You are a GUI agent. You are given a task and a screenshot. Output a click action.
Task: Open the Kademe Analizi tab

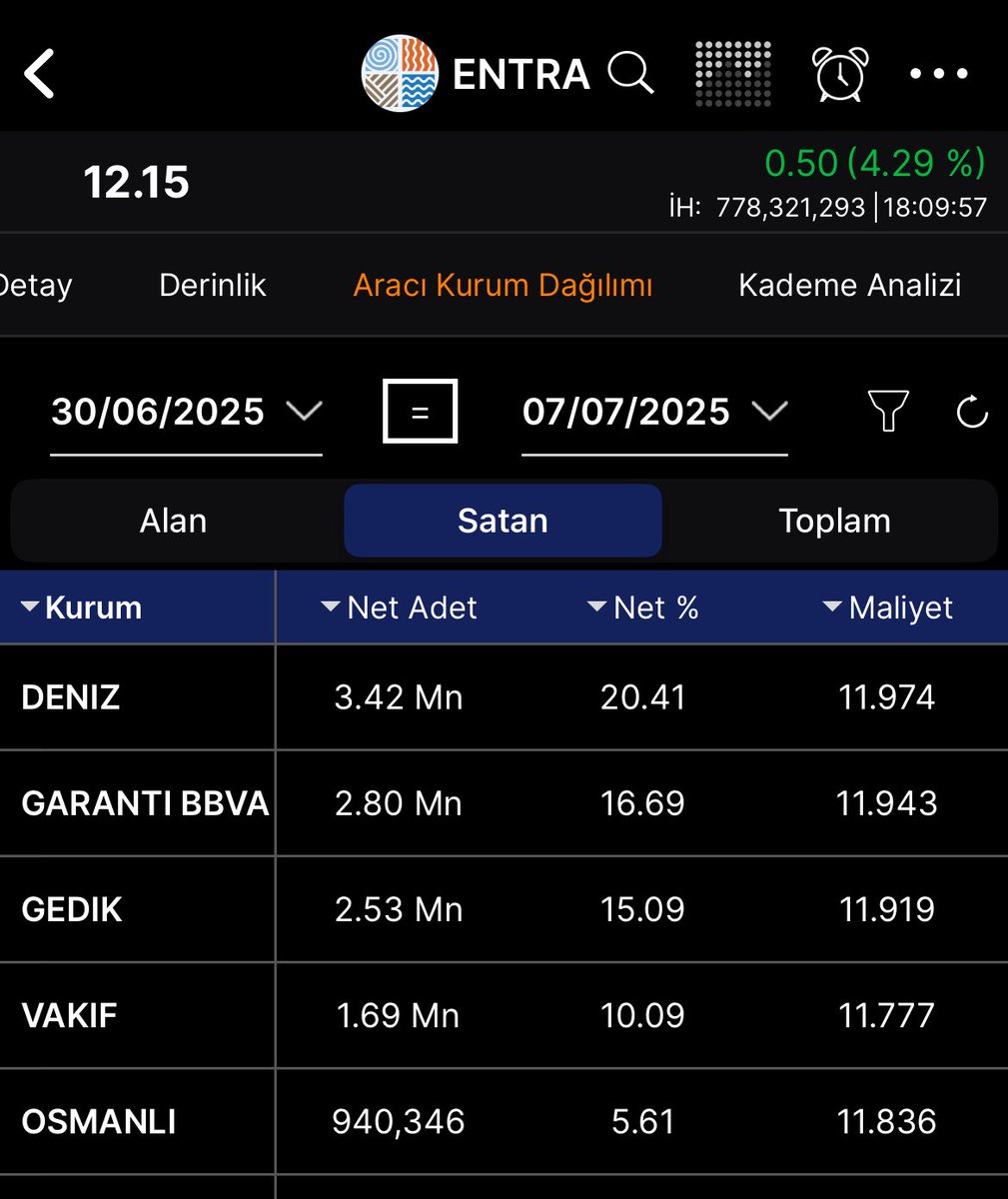coord(849,286)
